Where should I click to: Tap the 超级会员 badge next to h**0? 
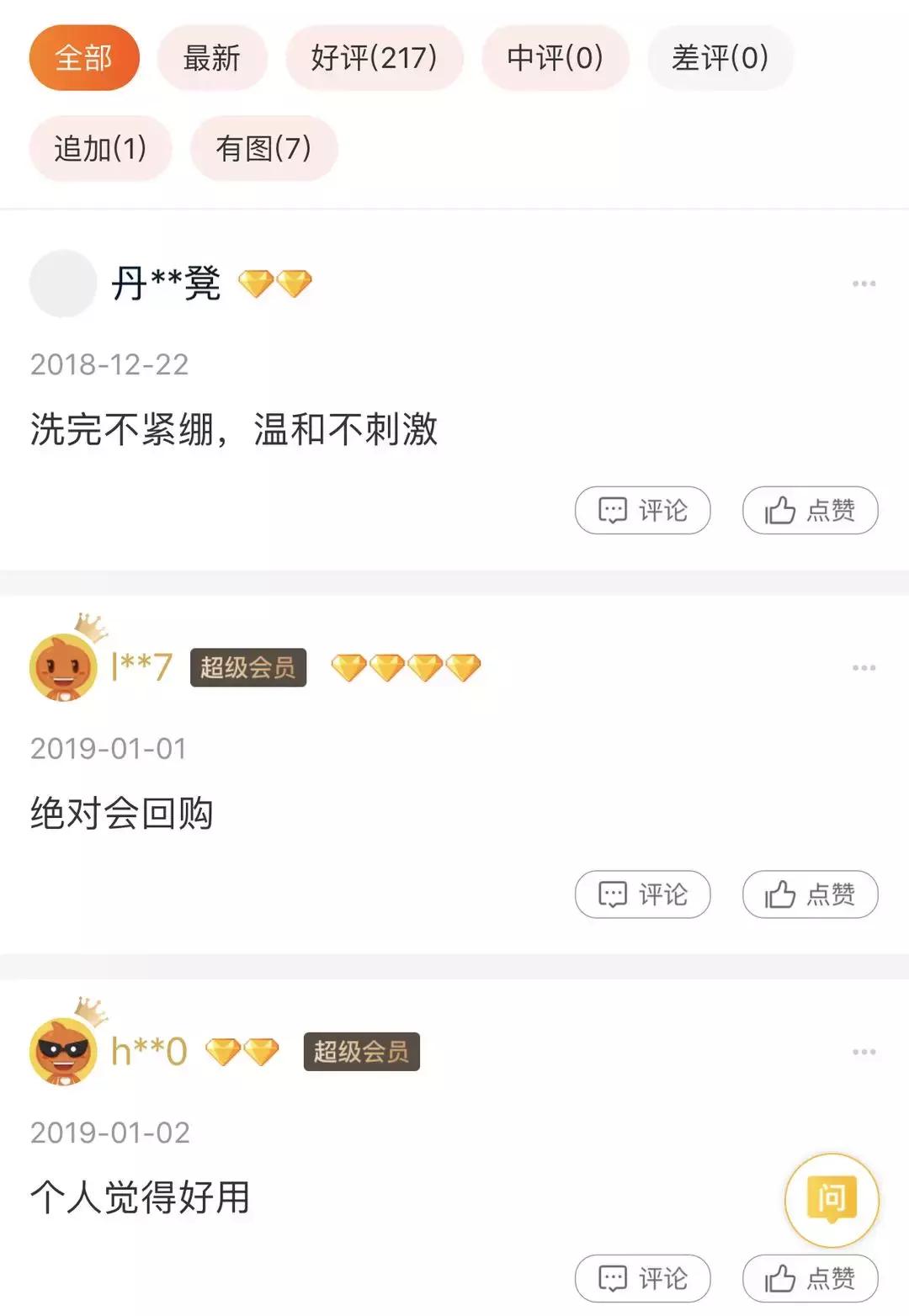[360, 1052]
